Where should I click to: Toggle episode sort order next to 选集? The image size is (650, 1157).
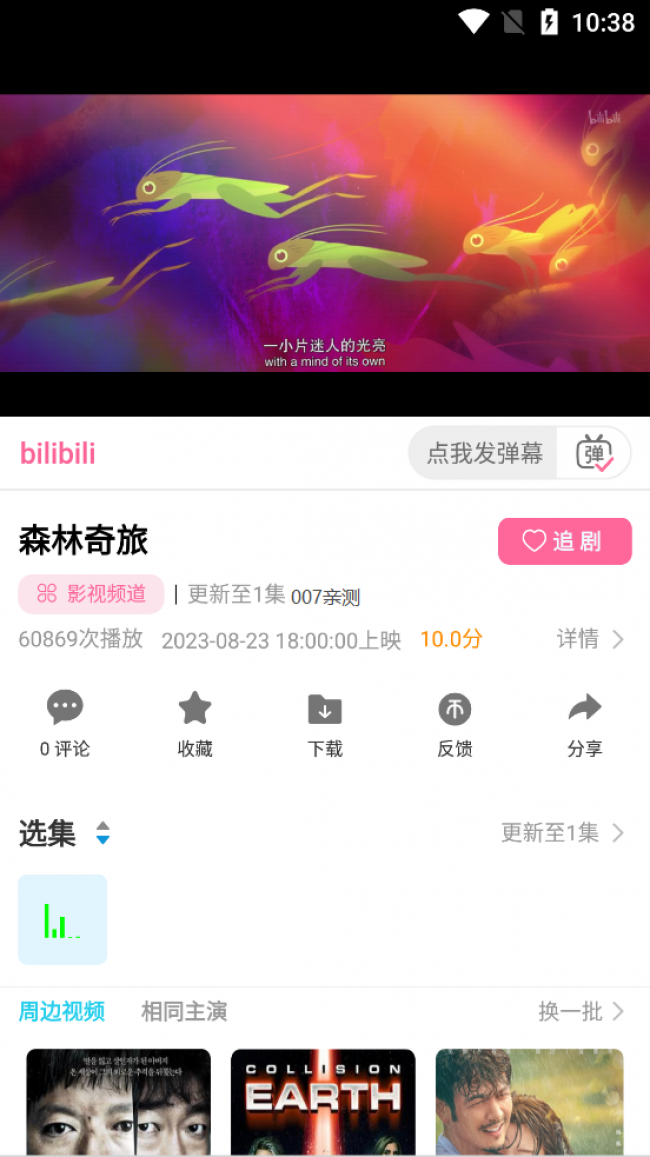point(103,833)
